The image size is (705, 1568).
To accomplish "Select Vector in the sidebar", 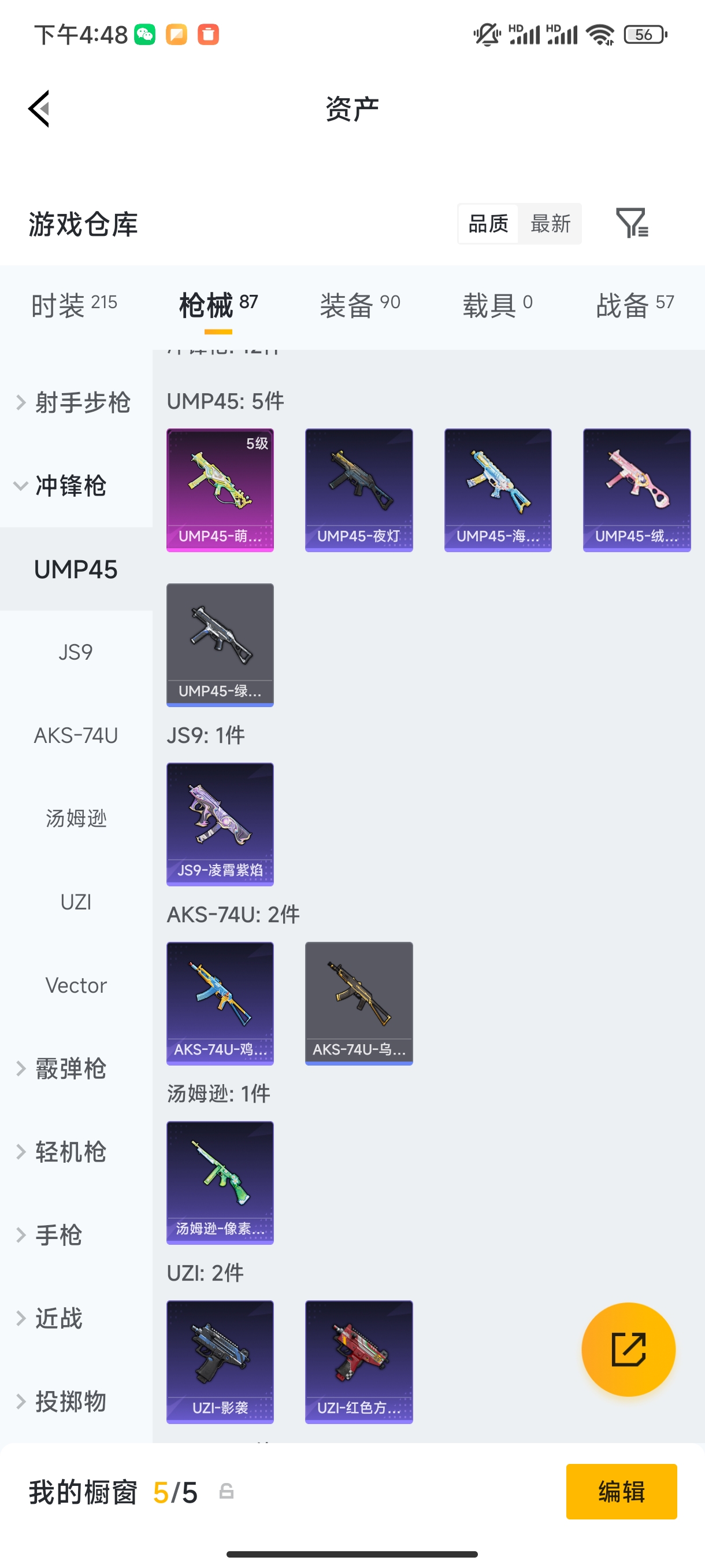I will [x=76, y=985].
